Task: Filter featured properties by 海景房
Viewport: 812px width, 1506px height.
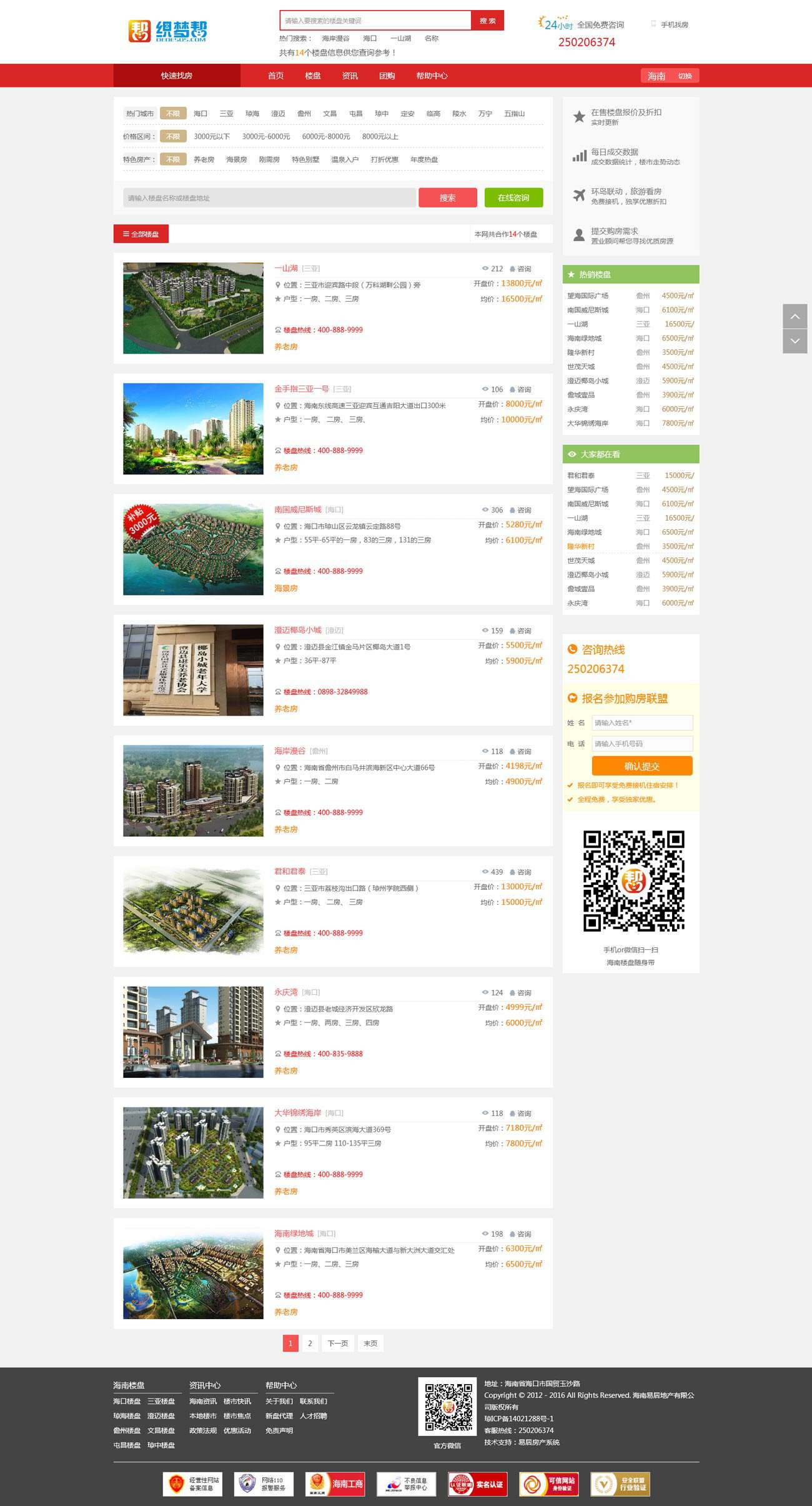Action: pyautogui.click(x=236, y=159)
